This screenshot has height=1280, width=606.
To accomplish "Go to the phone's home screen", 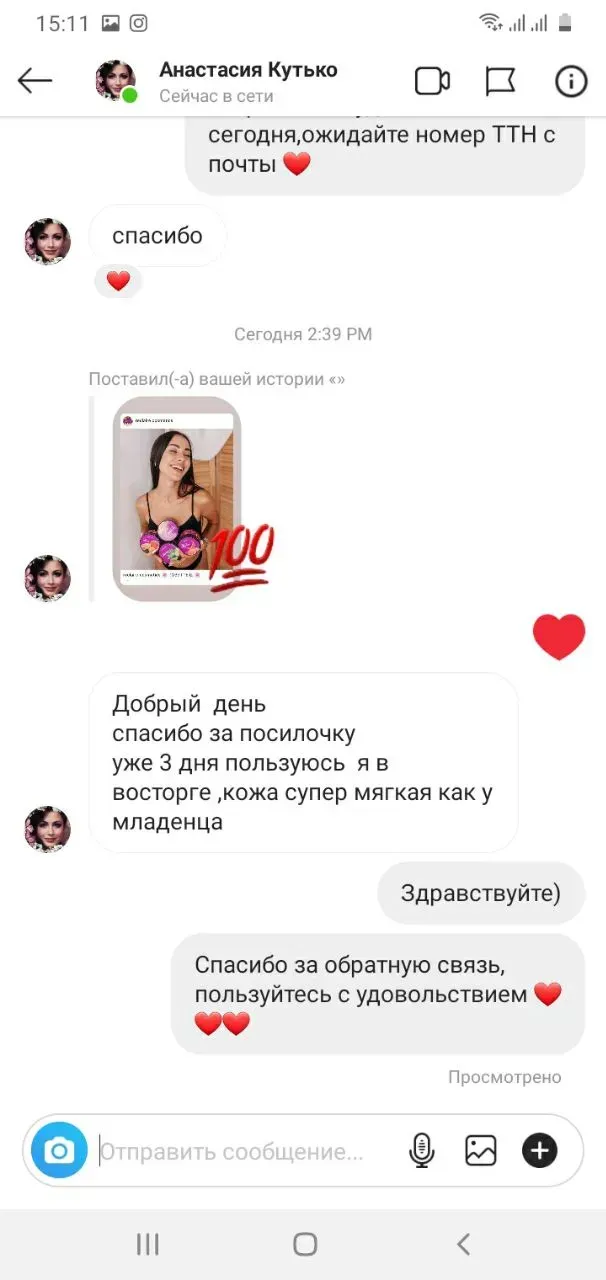I will point(305,1244).
